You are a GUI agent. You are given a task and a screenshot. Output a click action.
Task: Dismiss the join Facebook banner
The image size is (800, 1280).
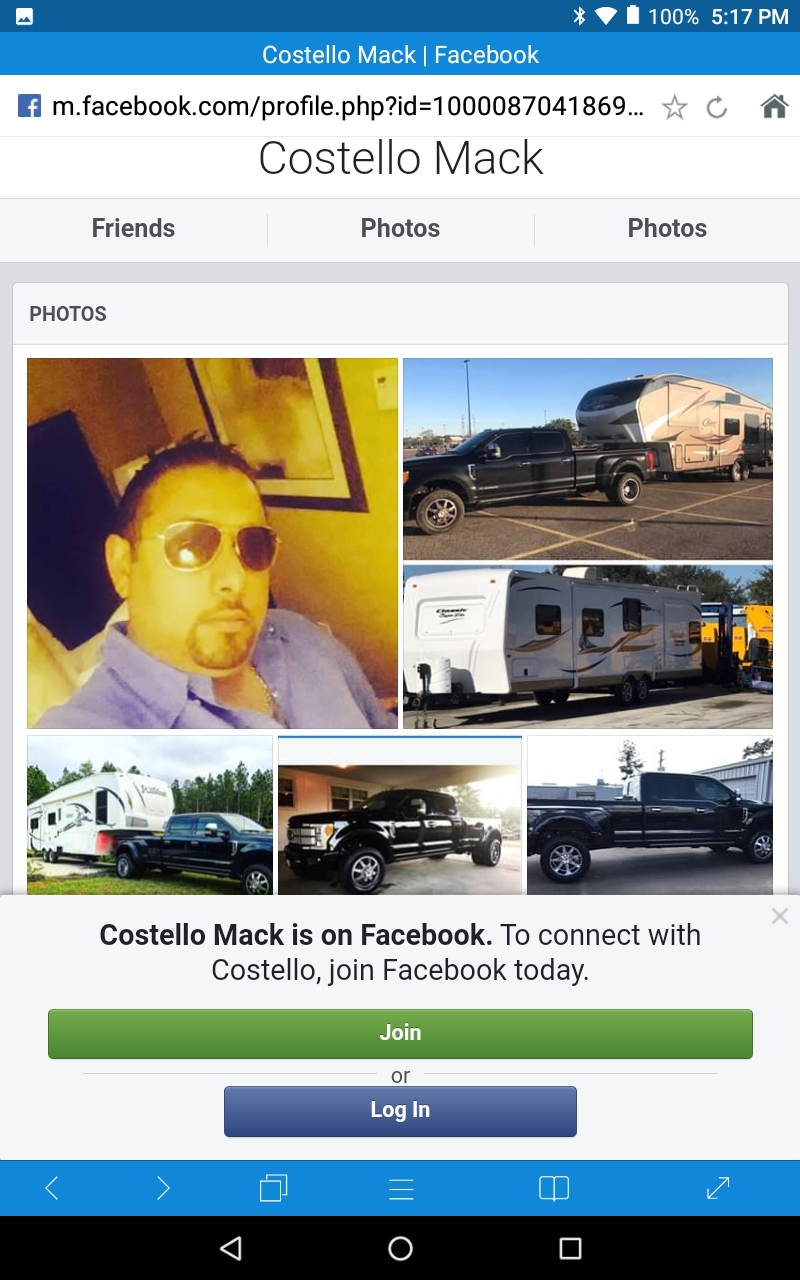pos(779,916)
